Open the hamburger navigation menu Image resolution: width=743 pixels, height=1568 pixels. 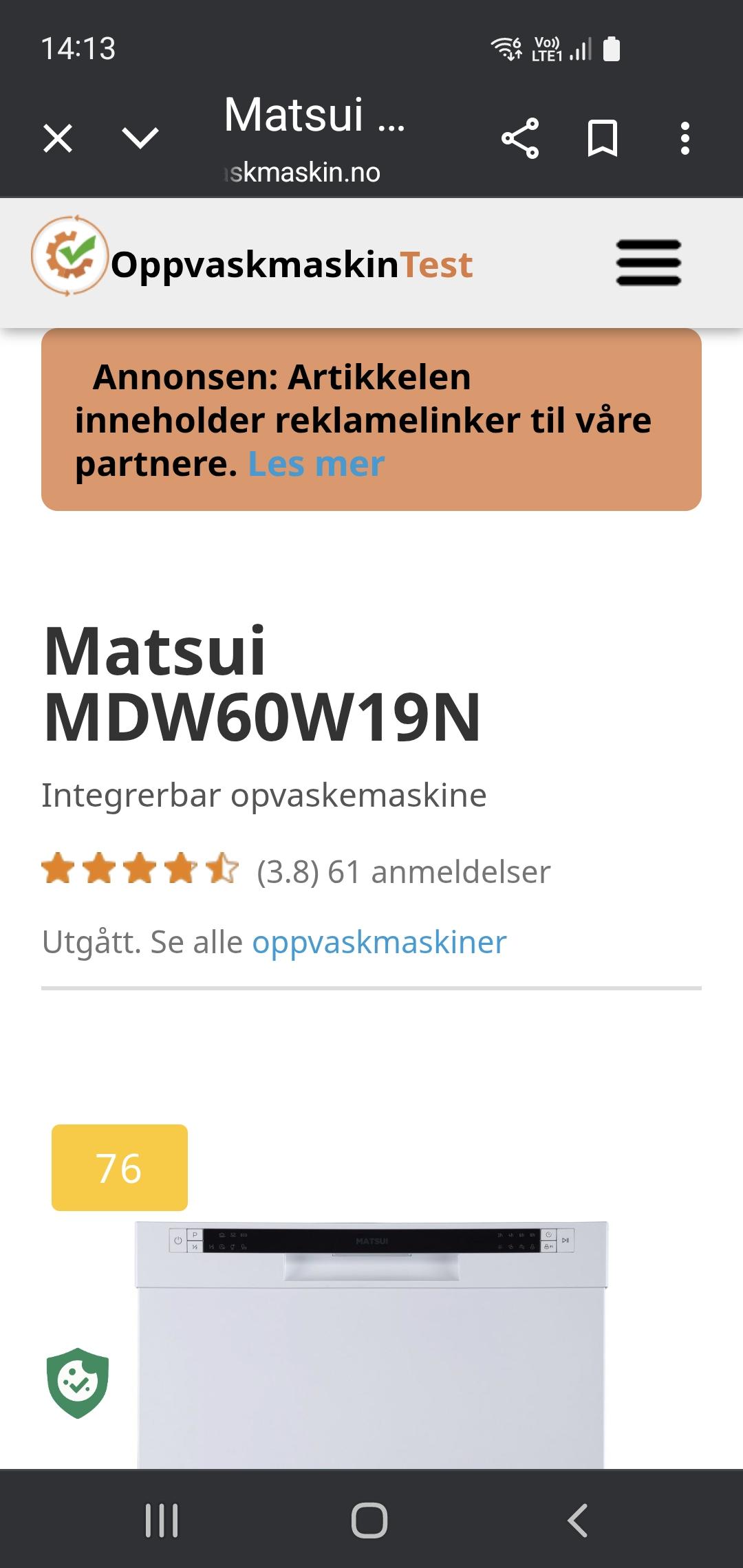coord(649,263)
